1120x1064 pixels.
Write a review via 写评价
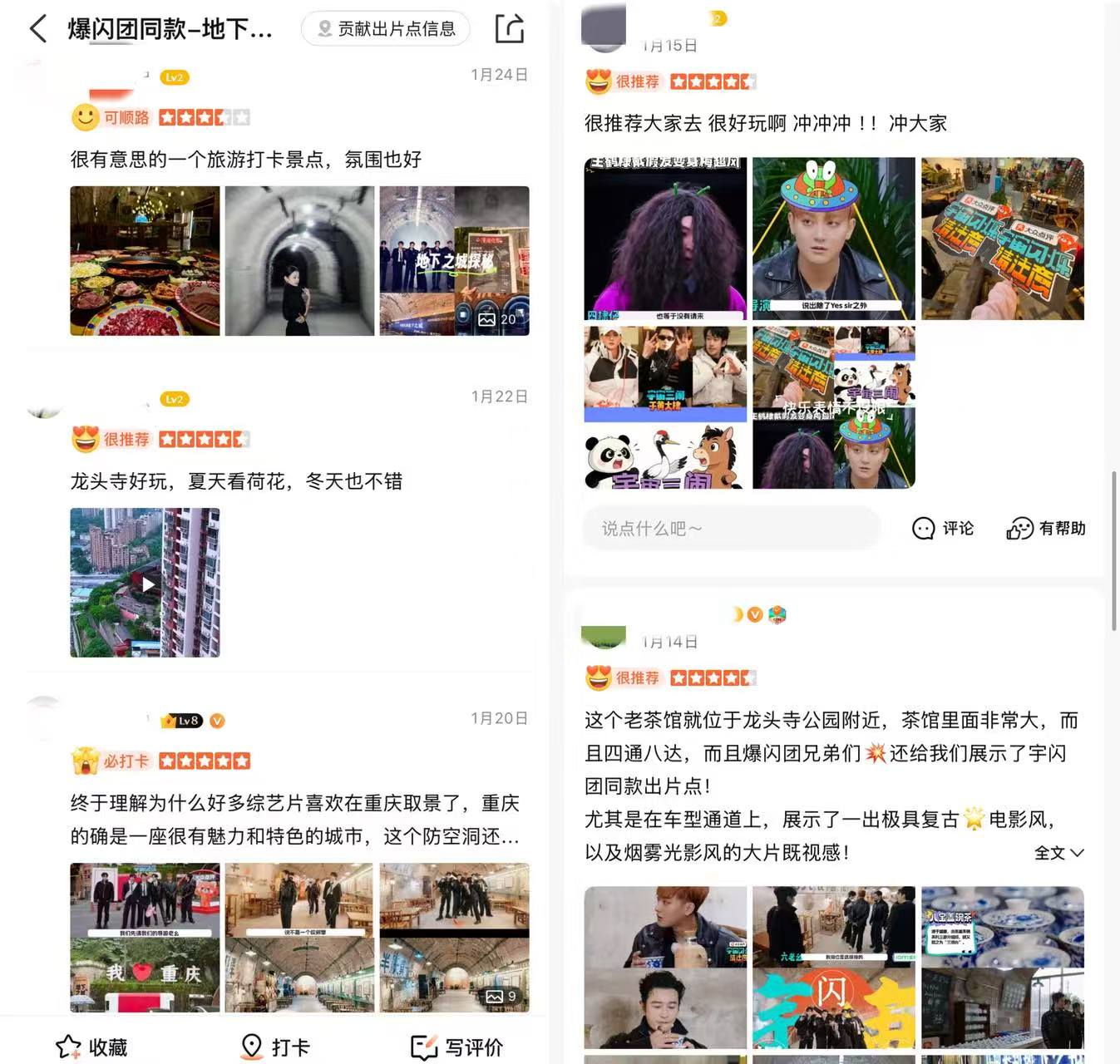pyautogui.click(x=457, y=1047)
